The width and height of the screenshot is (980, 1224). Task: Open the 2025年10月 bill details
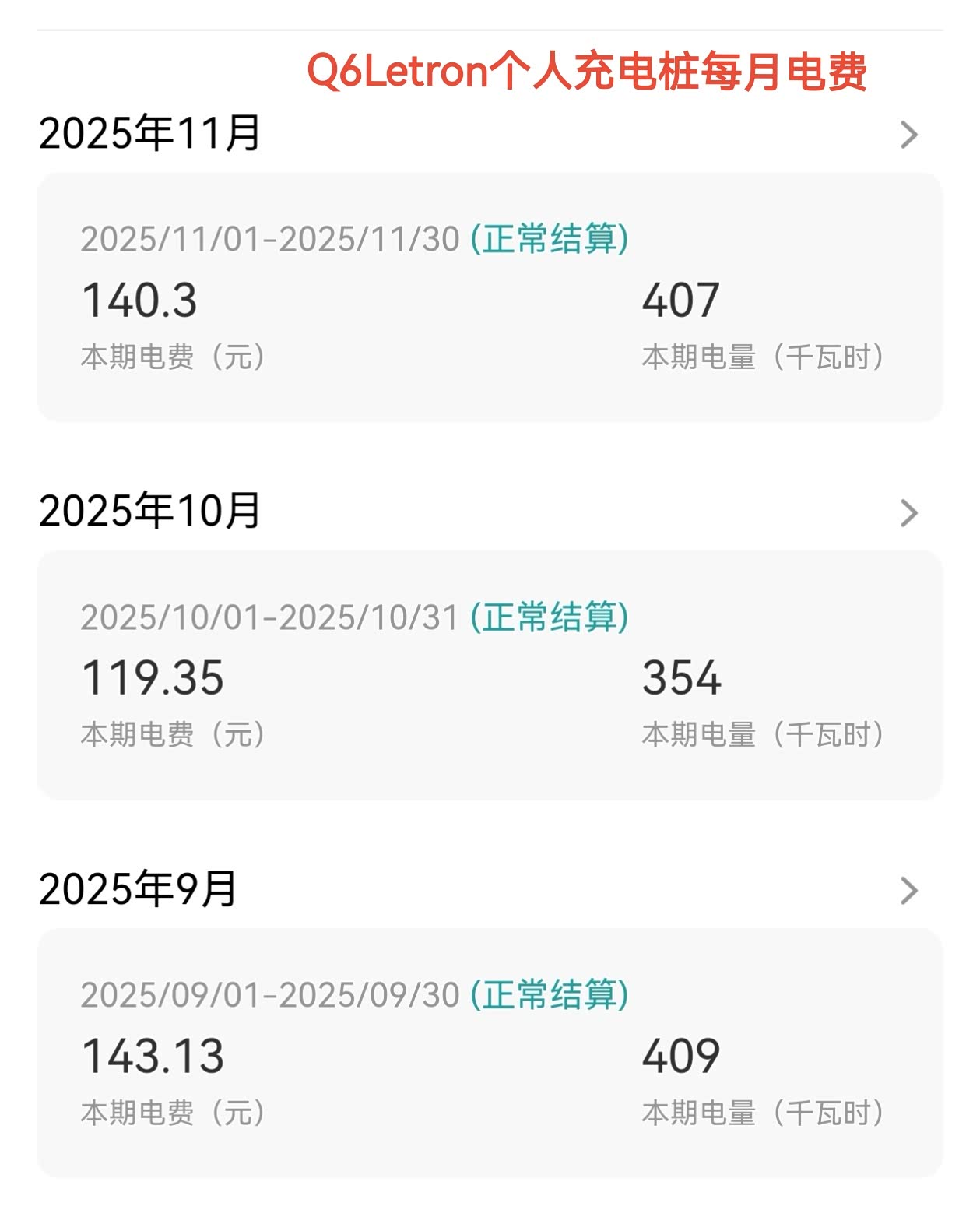click(x=908, y=513)
